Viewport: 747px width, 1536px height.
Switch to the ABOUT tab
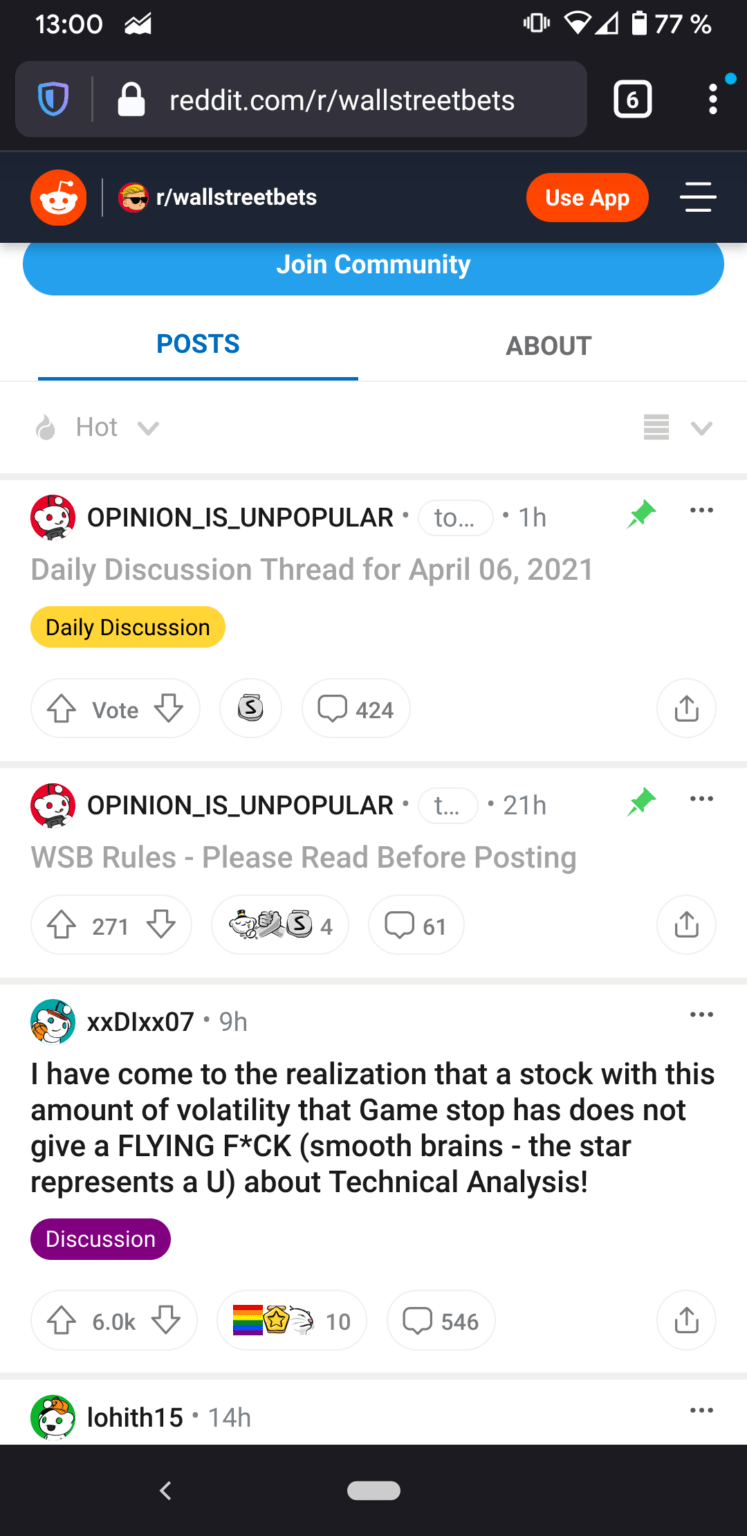pyautogui.click(x=548, y=345)
